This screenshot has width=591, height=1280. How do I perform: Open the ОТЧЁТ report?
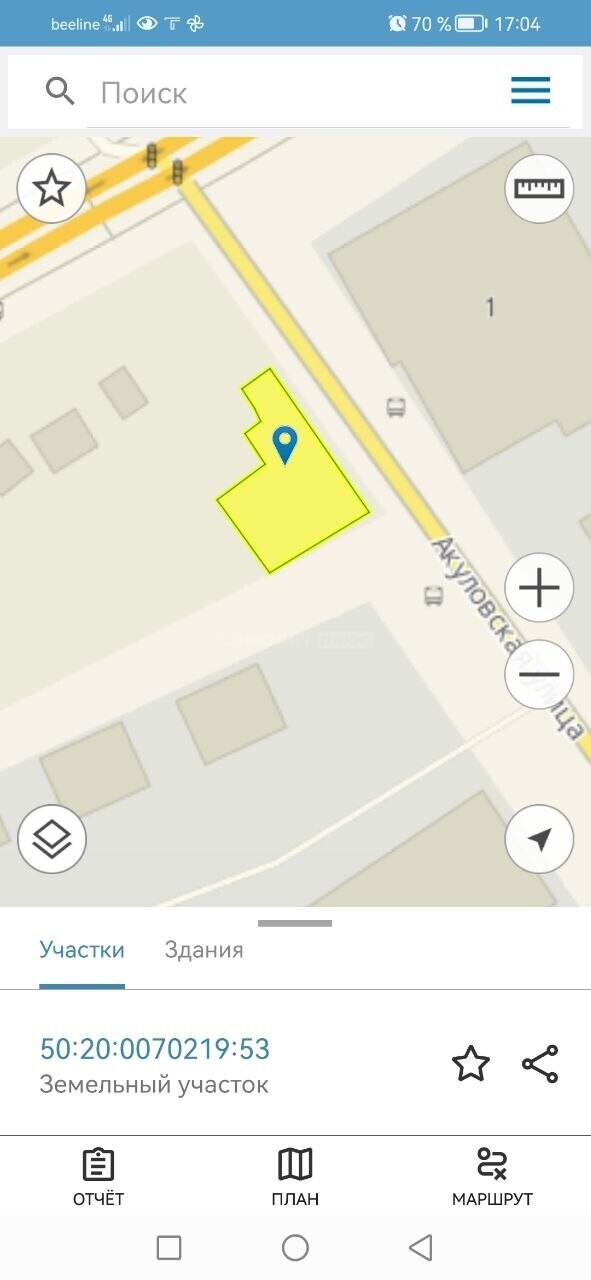click(x=98, y=1177)
